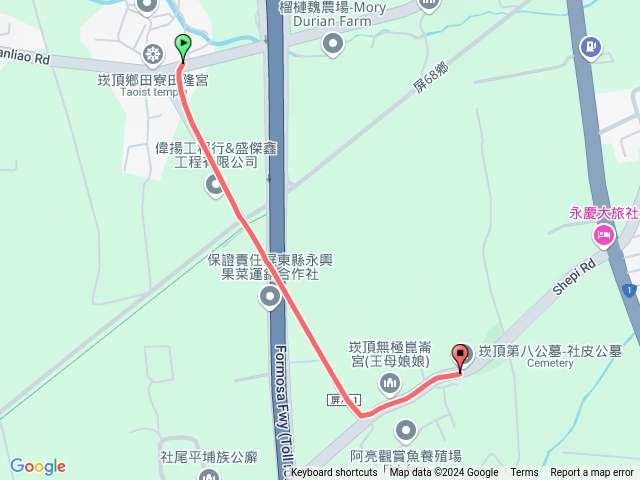This screenshot has height=480, width=640.
Task: Tap the green route start marker
Action: pyautogui.click(x=183, y=45)
